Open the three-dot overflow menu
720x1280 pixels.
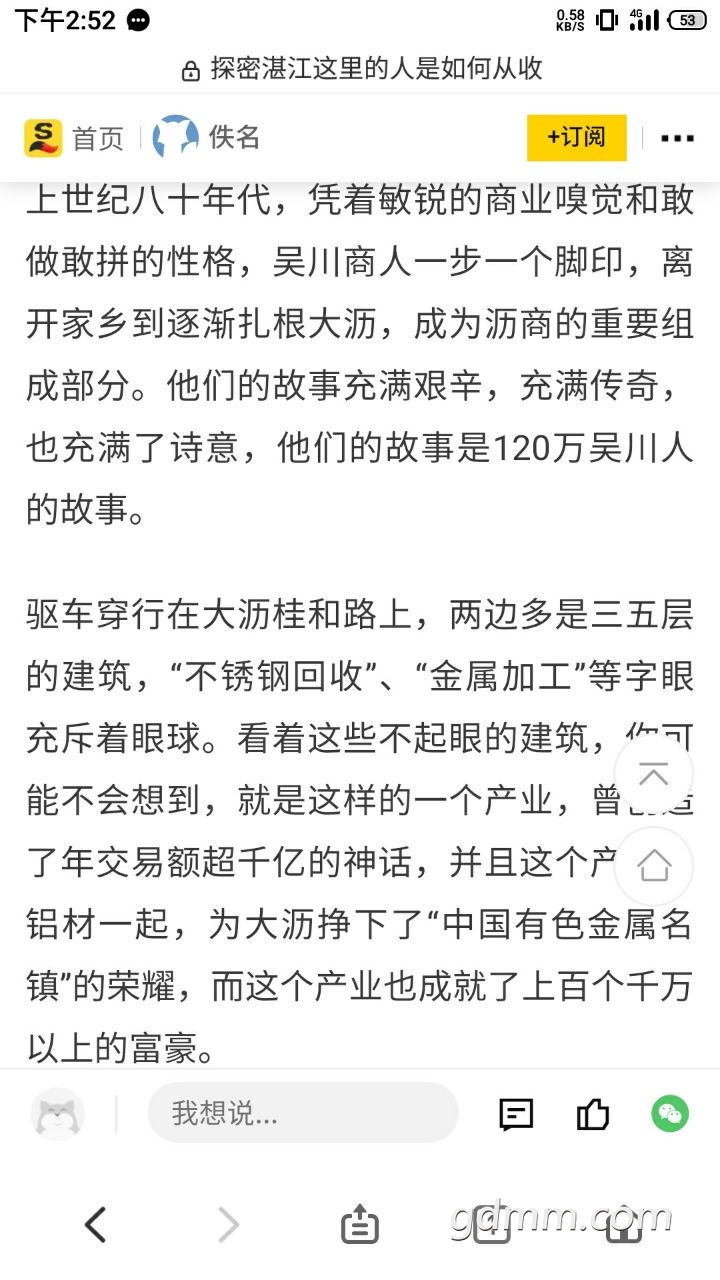pyautogui.click(x=677, y=138)
